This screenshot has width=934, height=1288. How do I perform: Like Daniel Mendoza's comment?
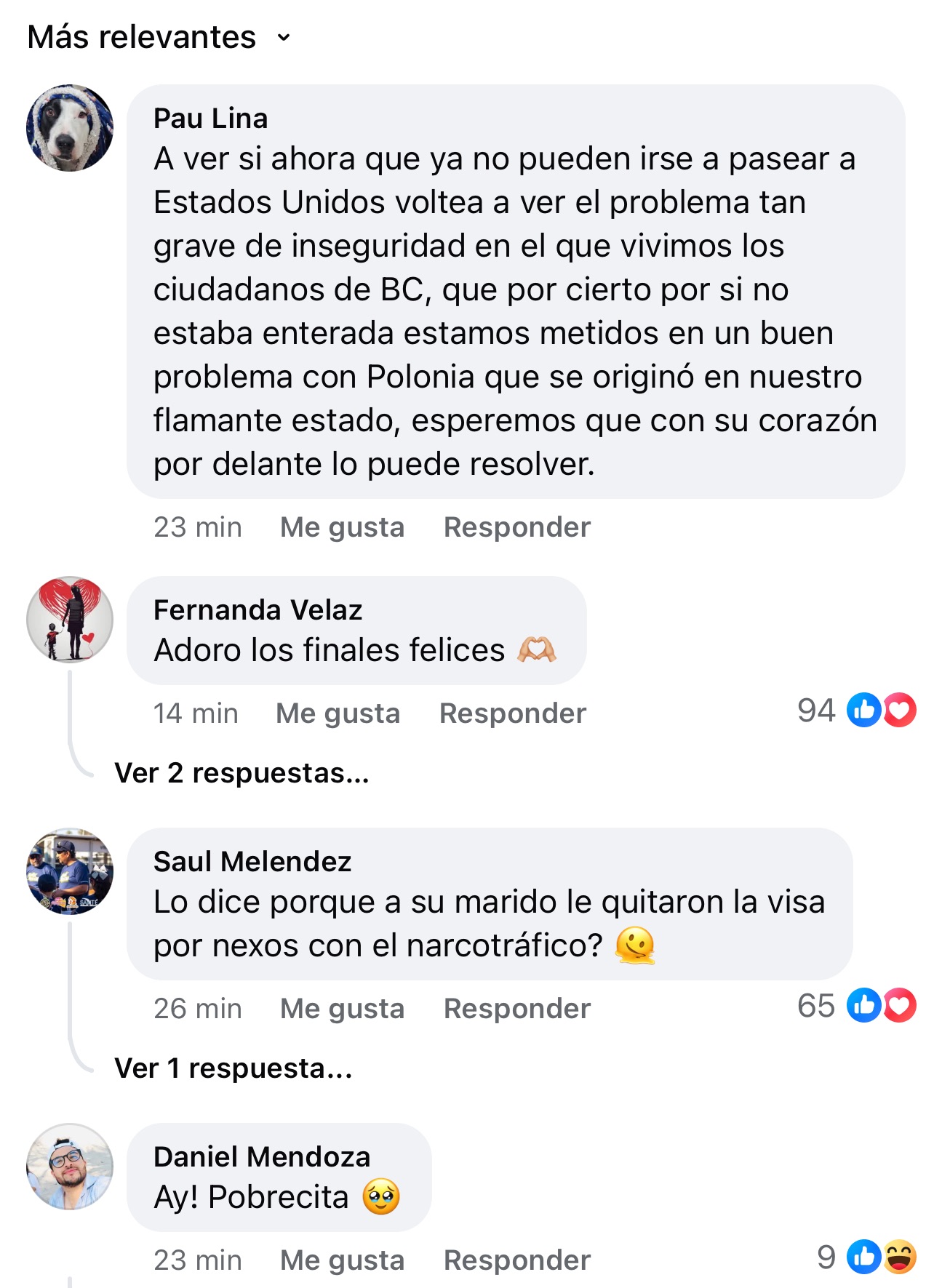(x=342, y=1260)
